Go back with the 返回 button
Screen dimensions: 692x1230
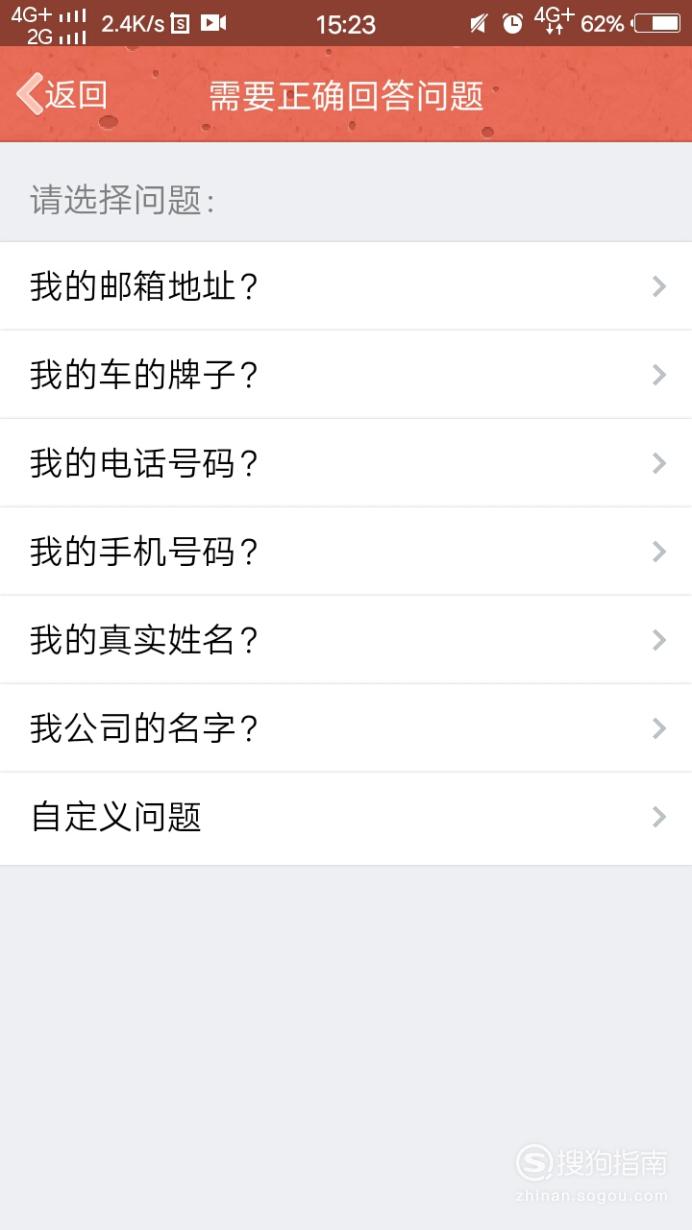point(62,95)
